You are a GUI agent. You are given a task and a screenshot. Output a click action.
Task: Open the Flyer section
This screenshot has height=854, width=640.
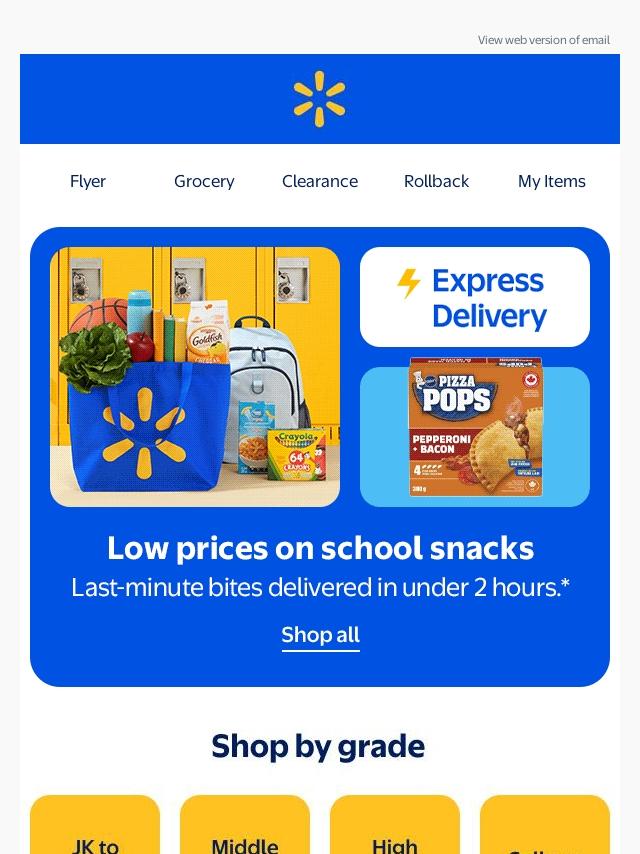click(88, 181)
